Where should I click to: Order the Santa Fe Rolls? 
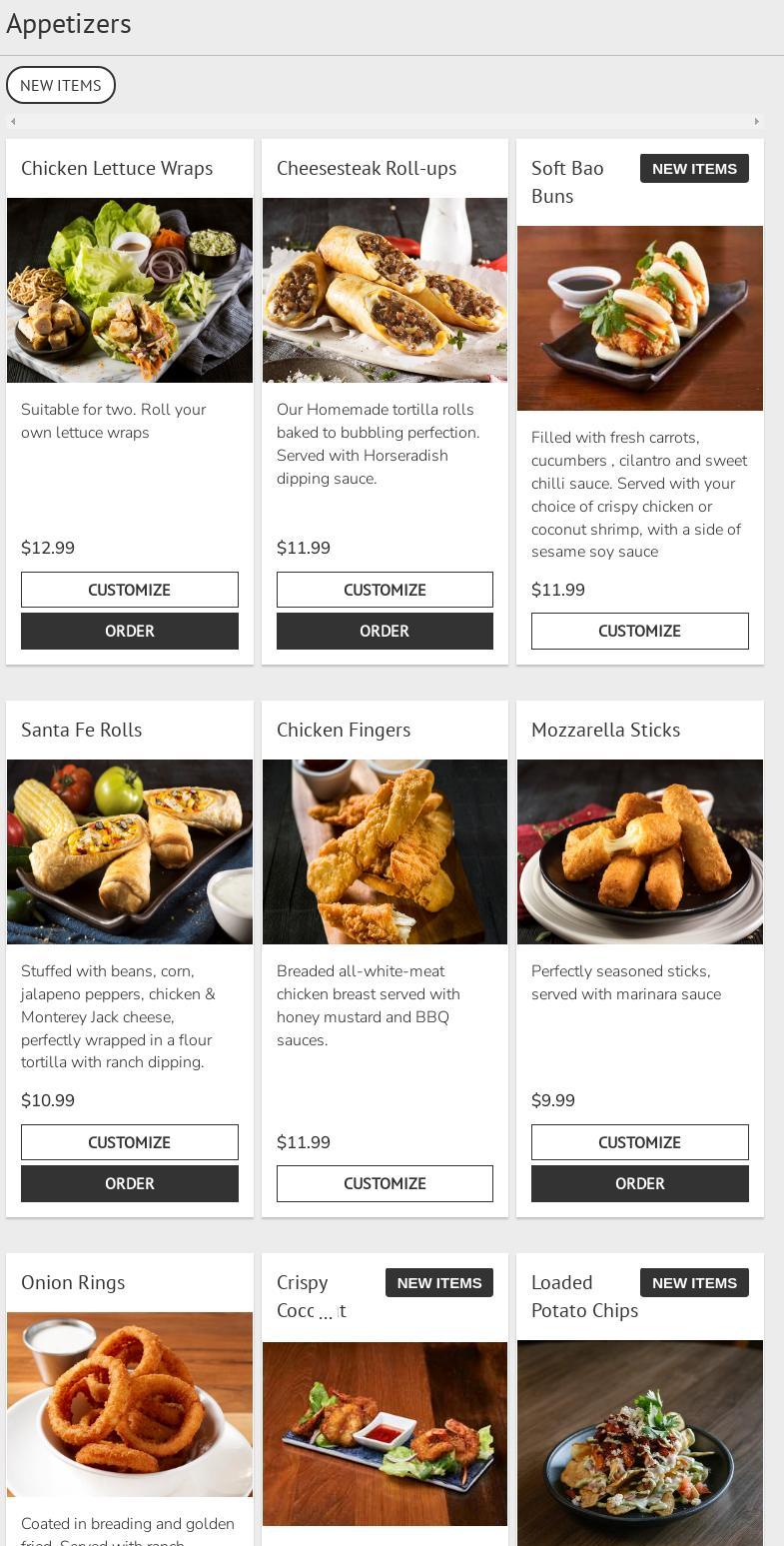(130, 1183)
